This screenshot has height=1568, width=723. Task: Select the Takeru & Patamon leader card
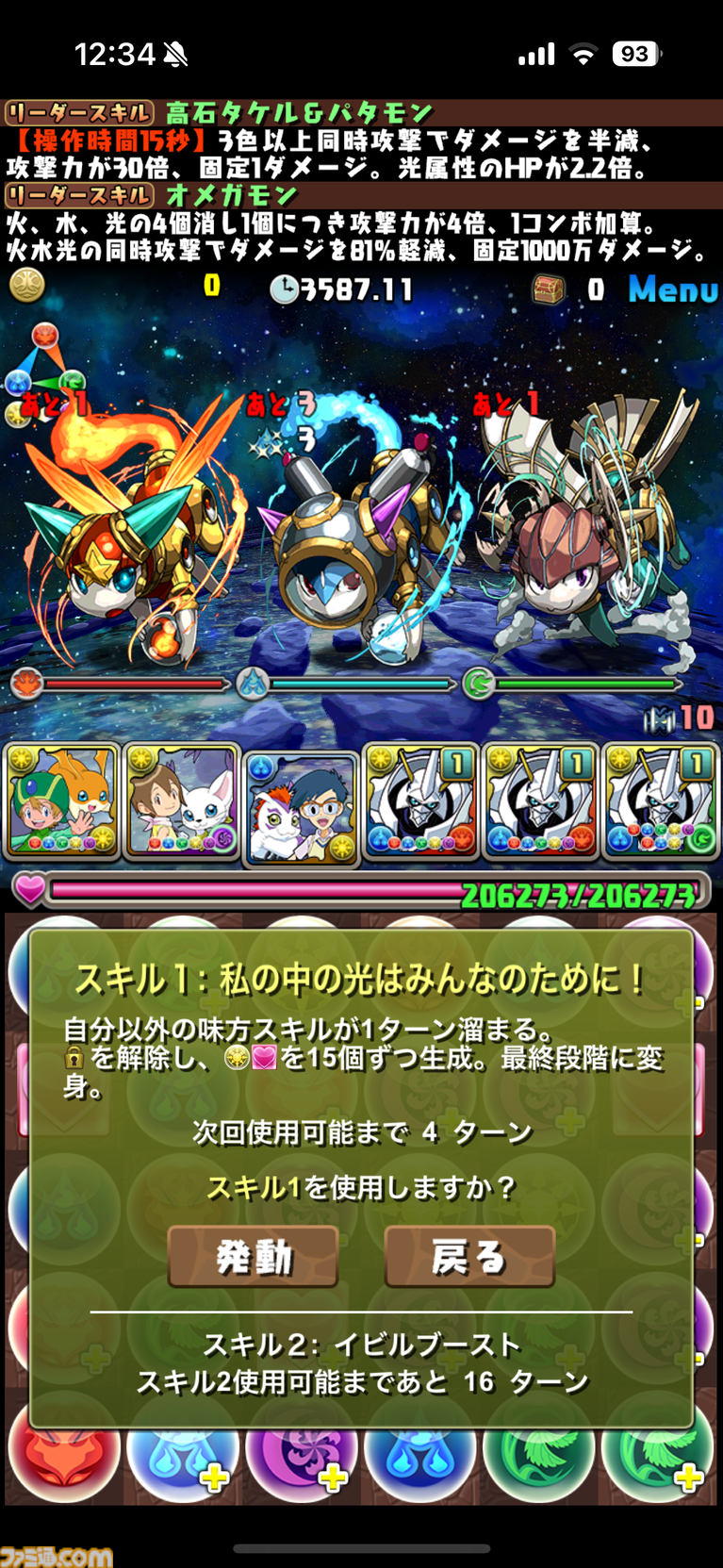coord(63,801)
